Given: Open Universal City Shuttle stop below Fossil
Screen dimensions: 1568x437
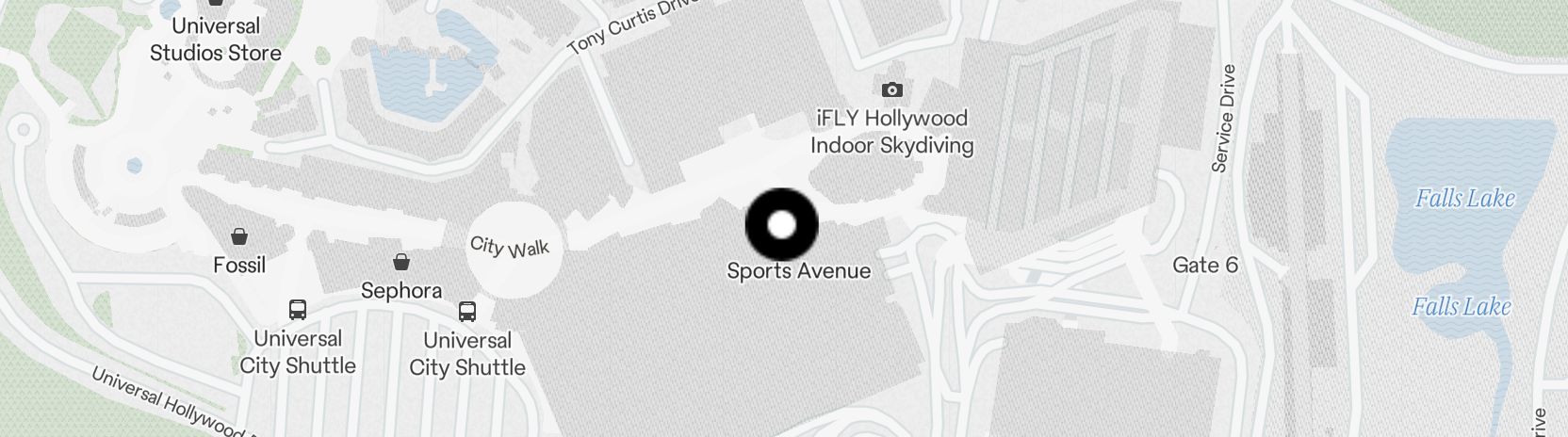Looking at the screenshot, I should (297, 310).
